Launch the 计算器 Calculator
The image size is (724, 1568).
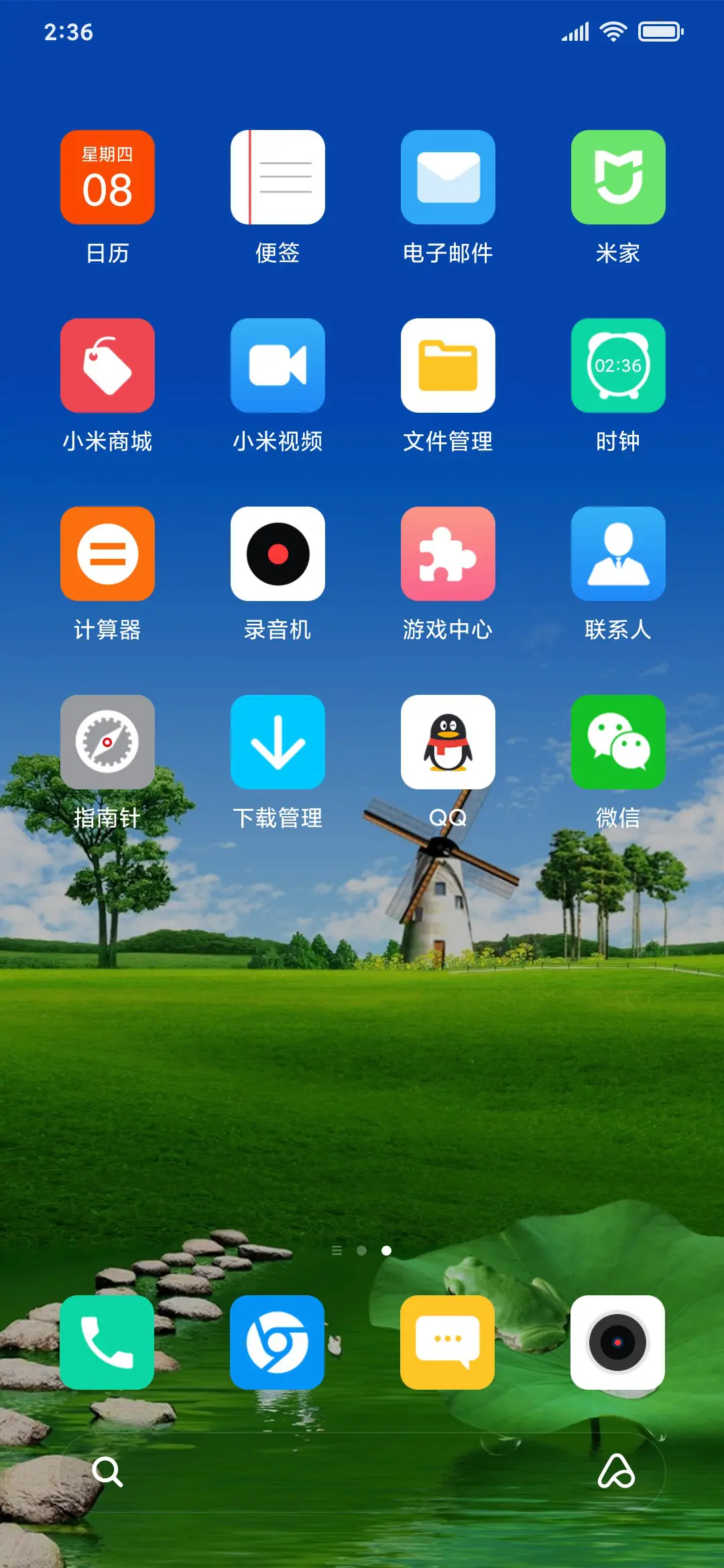[107, 553]
